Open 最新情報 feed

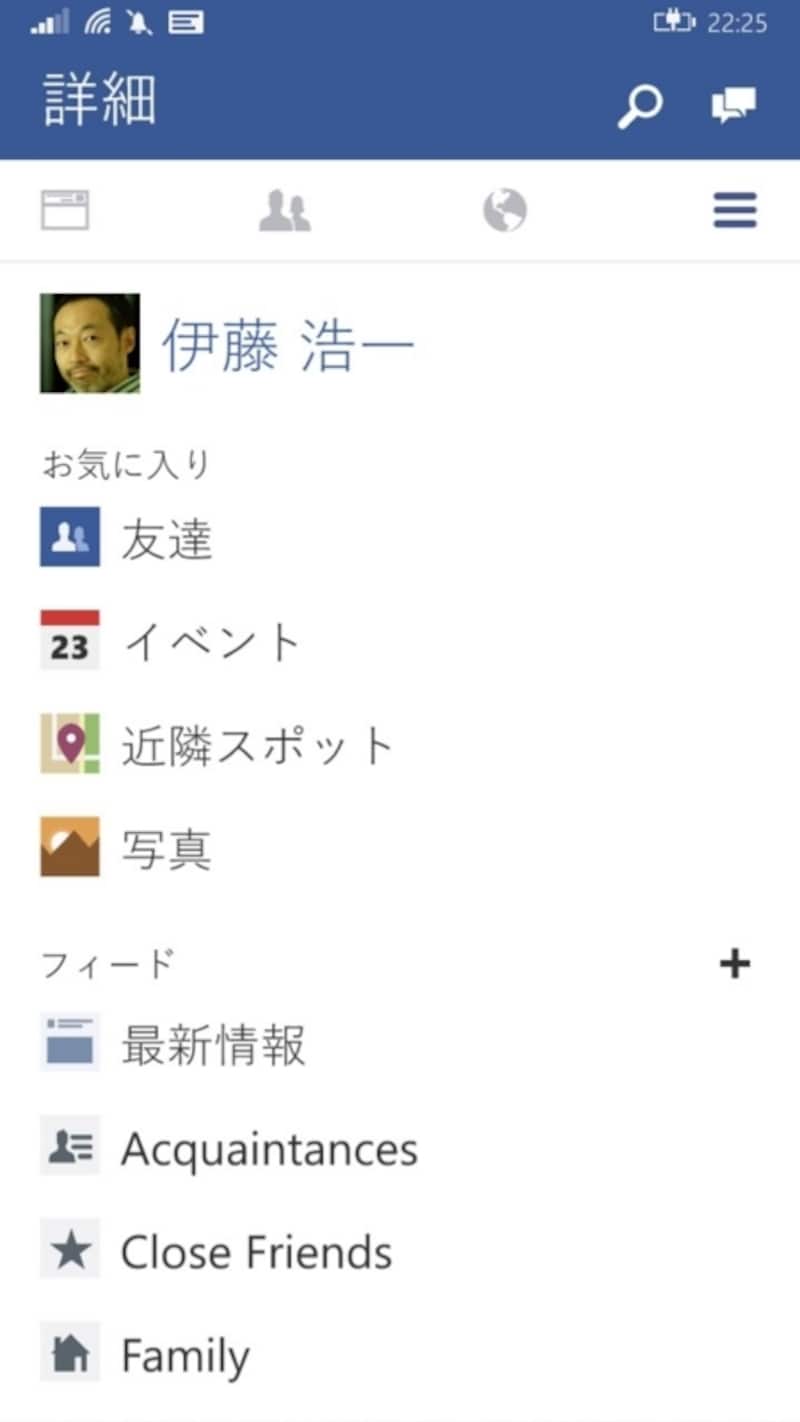[212, 1046]
